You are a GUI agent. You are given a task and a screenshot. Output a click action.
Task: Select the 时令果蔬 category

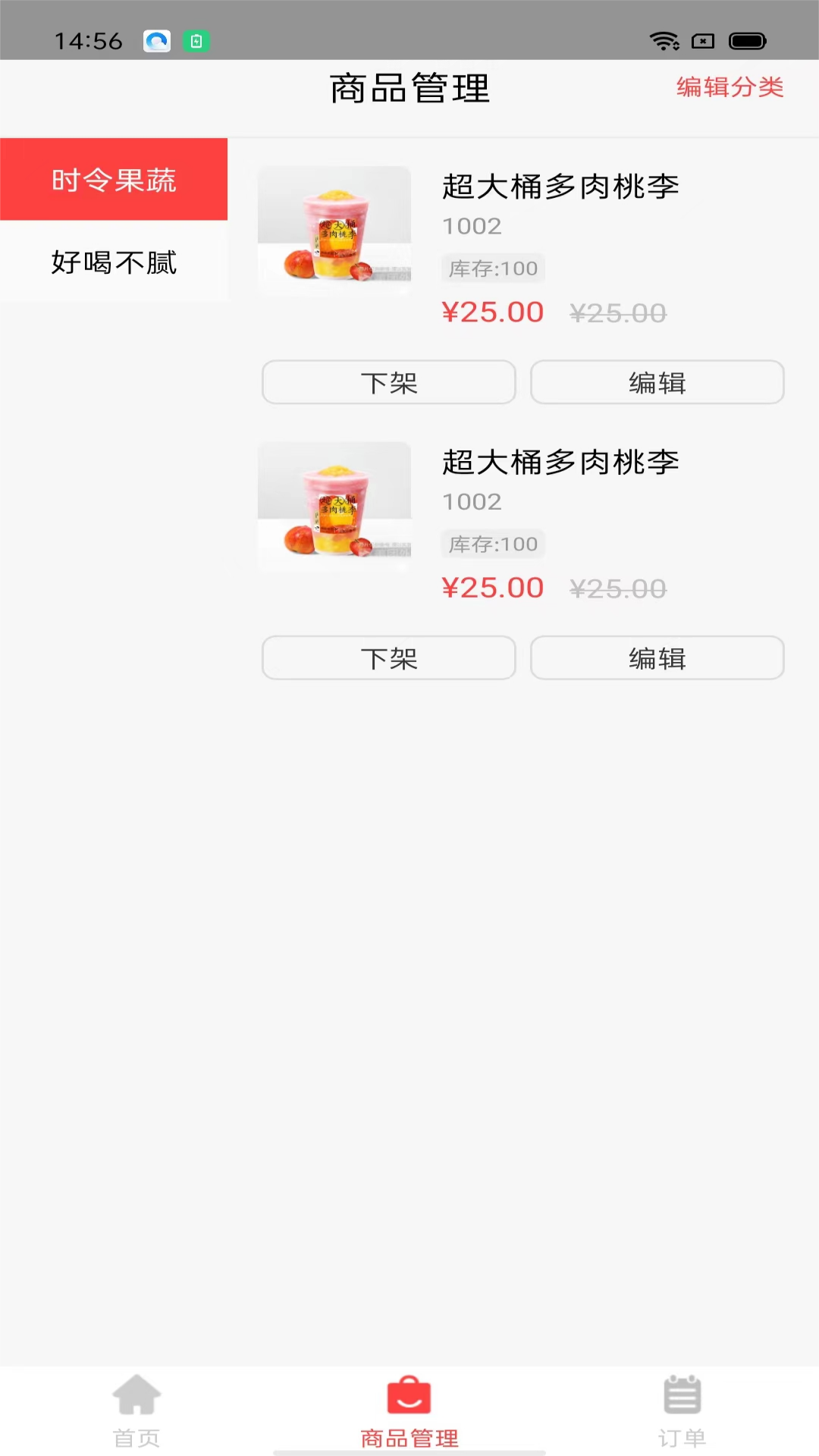[113, 179]
